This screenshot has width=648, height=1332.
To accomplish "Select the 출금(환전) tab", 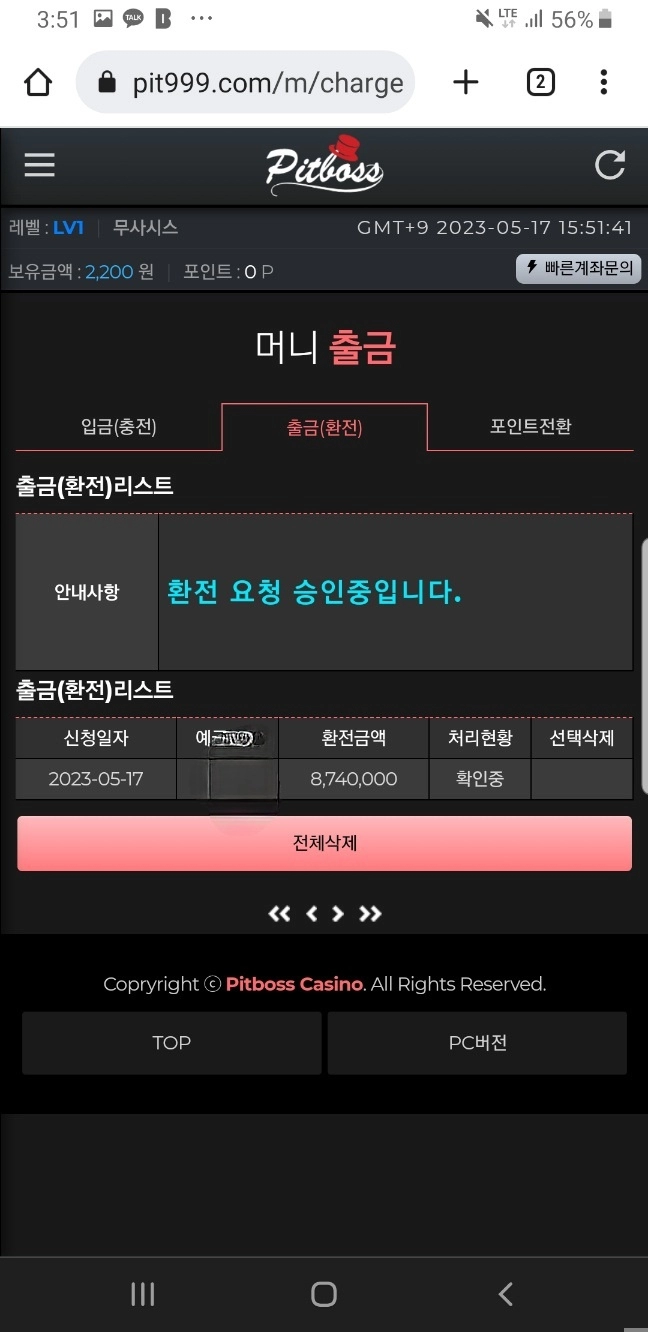I will [324, 427].
